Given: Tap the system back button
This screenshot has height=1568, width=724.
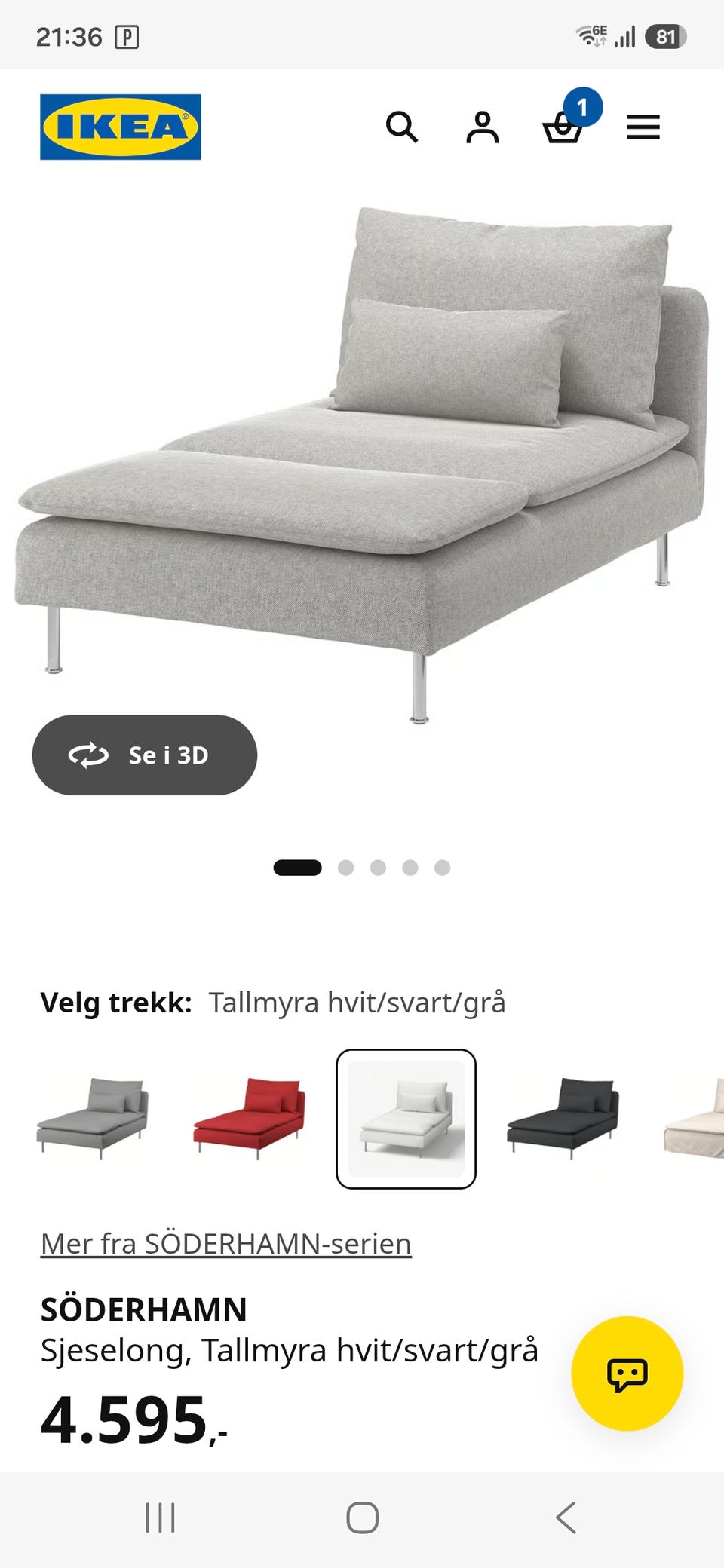Looking at the screenshot, I should [x=566, y=1517].
